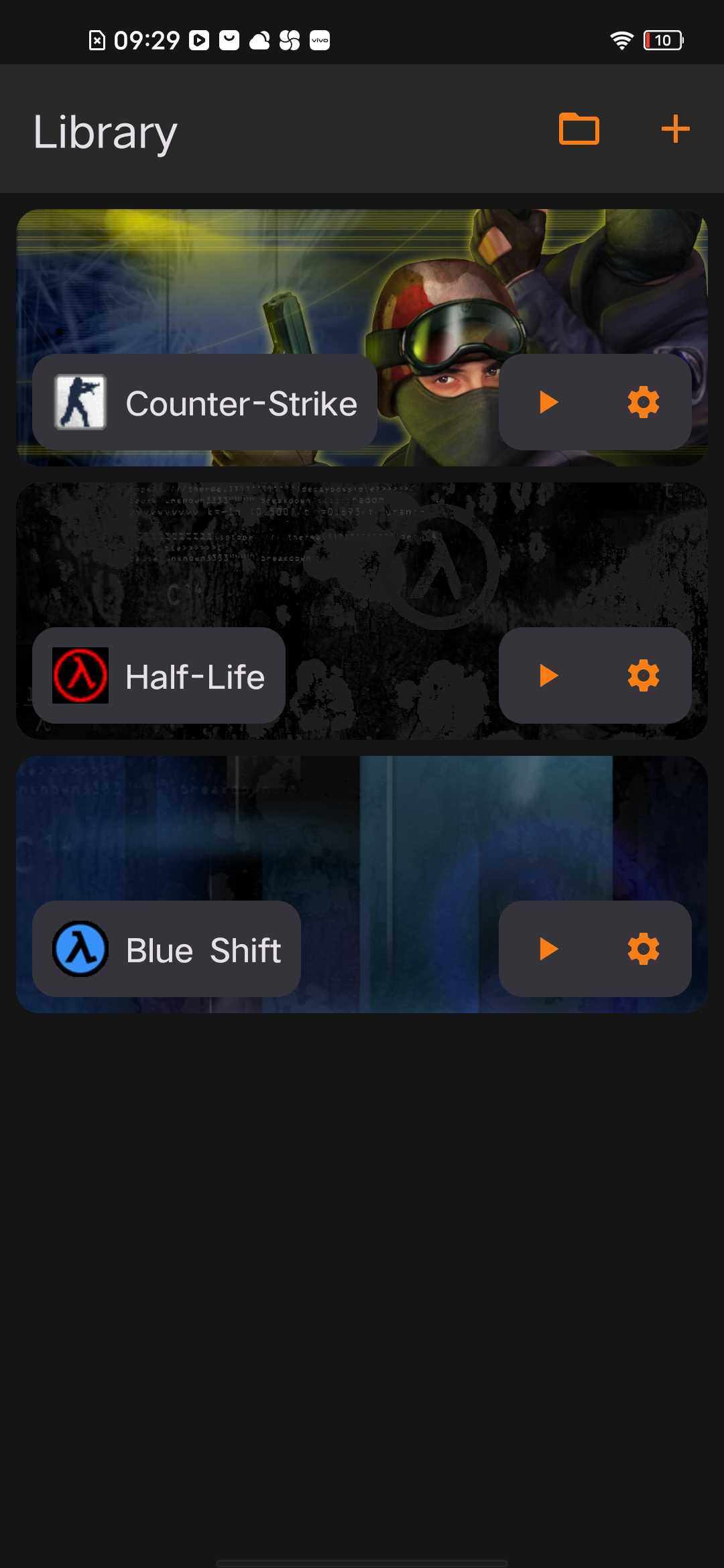Open Blue Shift settings gear

[x=643, y=949]
